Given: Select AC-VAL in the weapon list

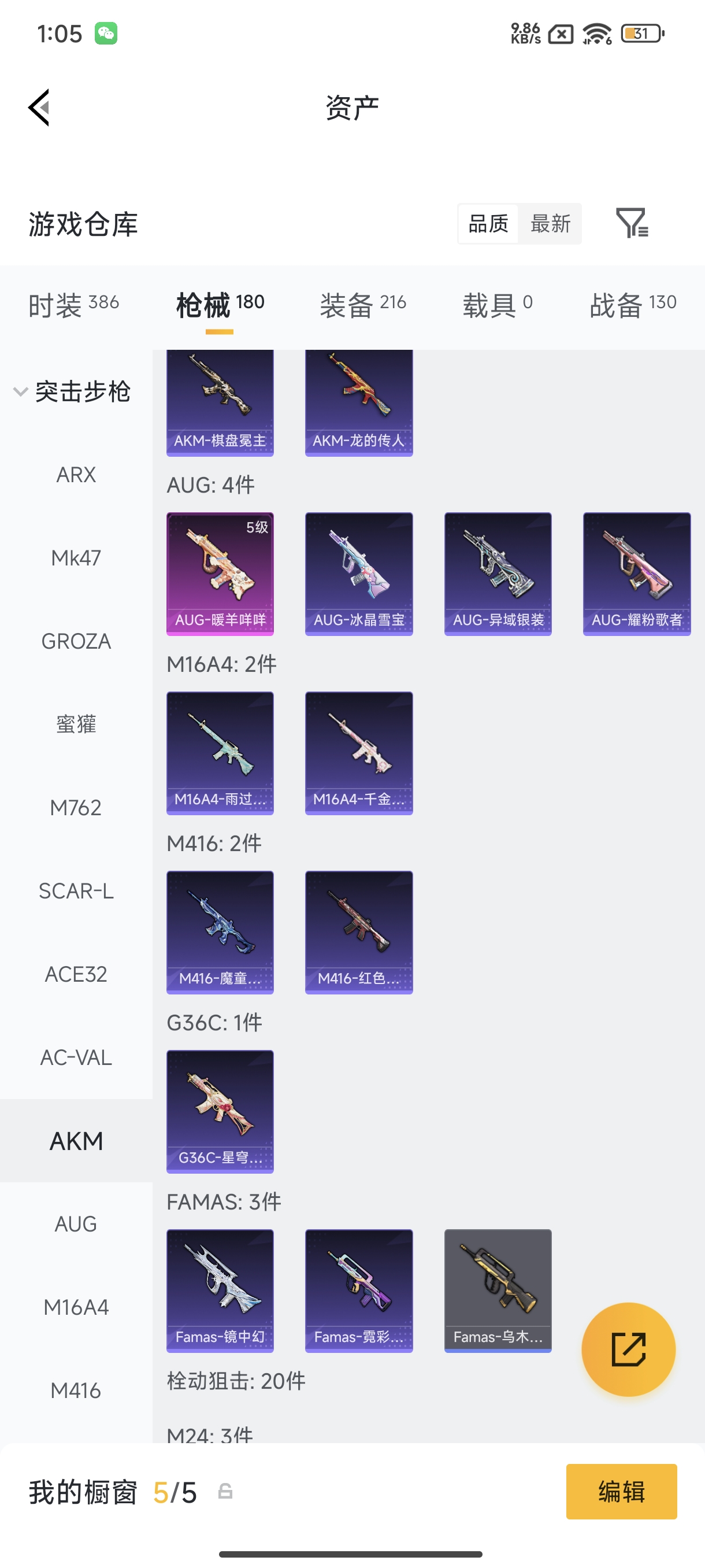Looking at the screenshot, I should pos(76,1057).
